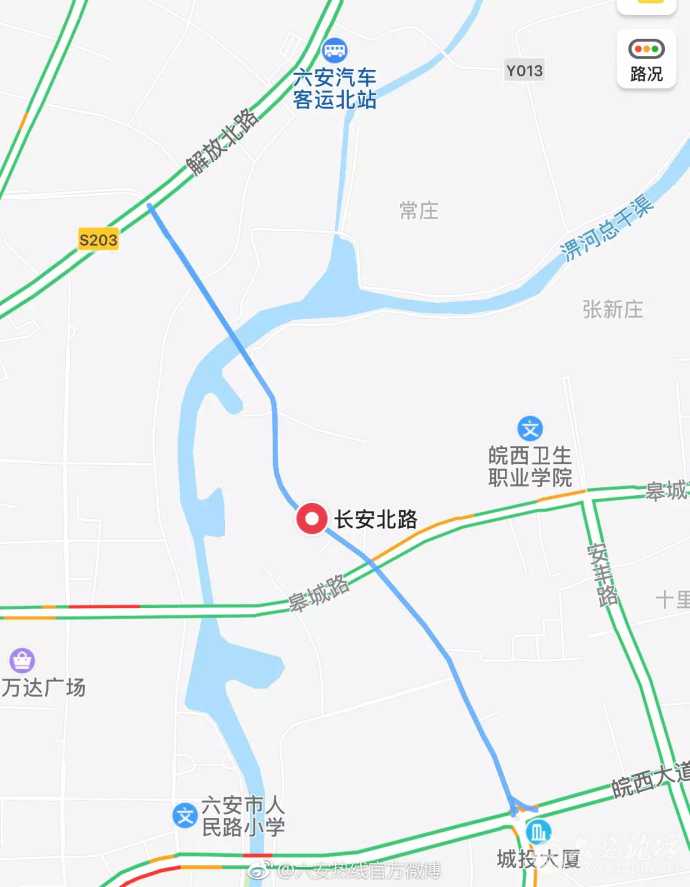The height and width of the screenshot is (887, 690).
Task: Open the 城投大厦 building marker
Action: click(x=539, y=831)
